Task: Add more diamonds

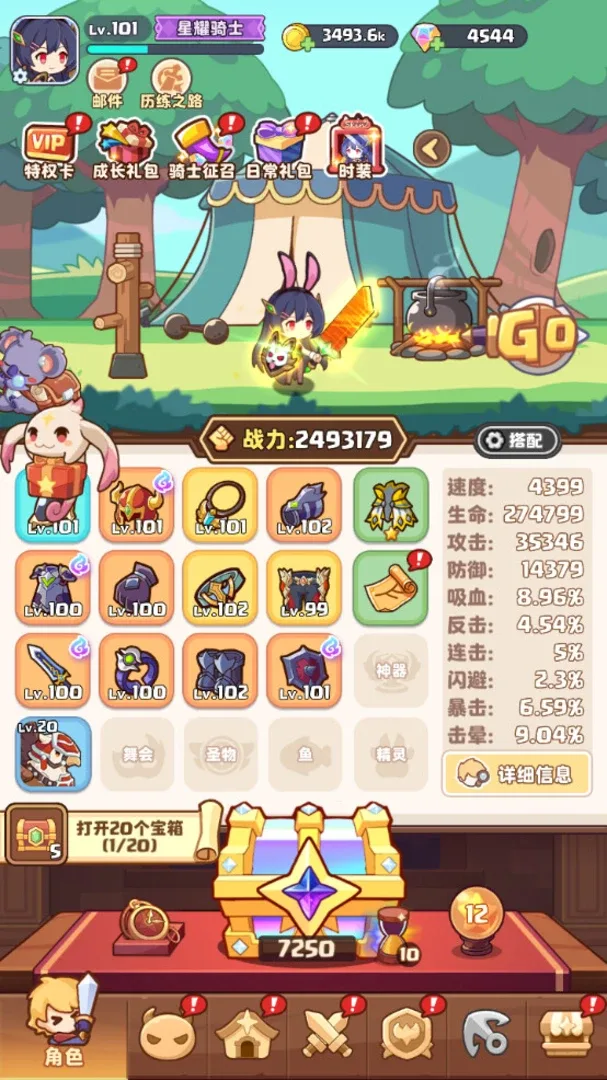Action: pos(425,37)
